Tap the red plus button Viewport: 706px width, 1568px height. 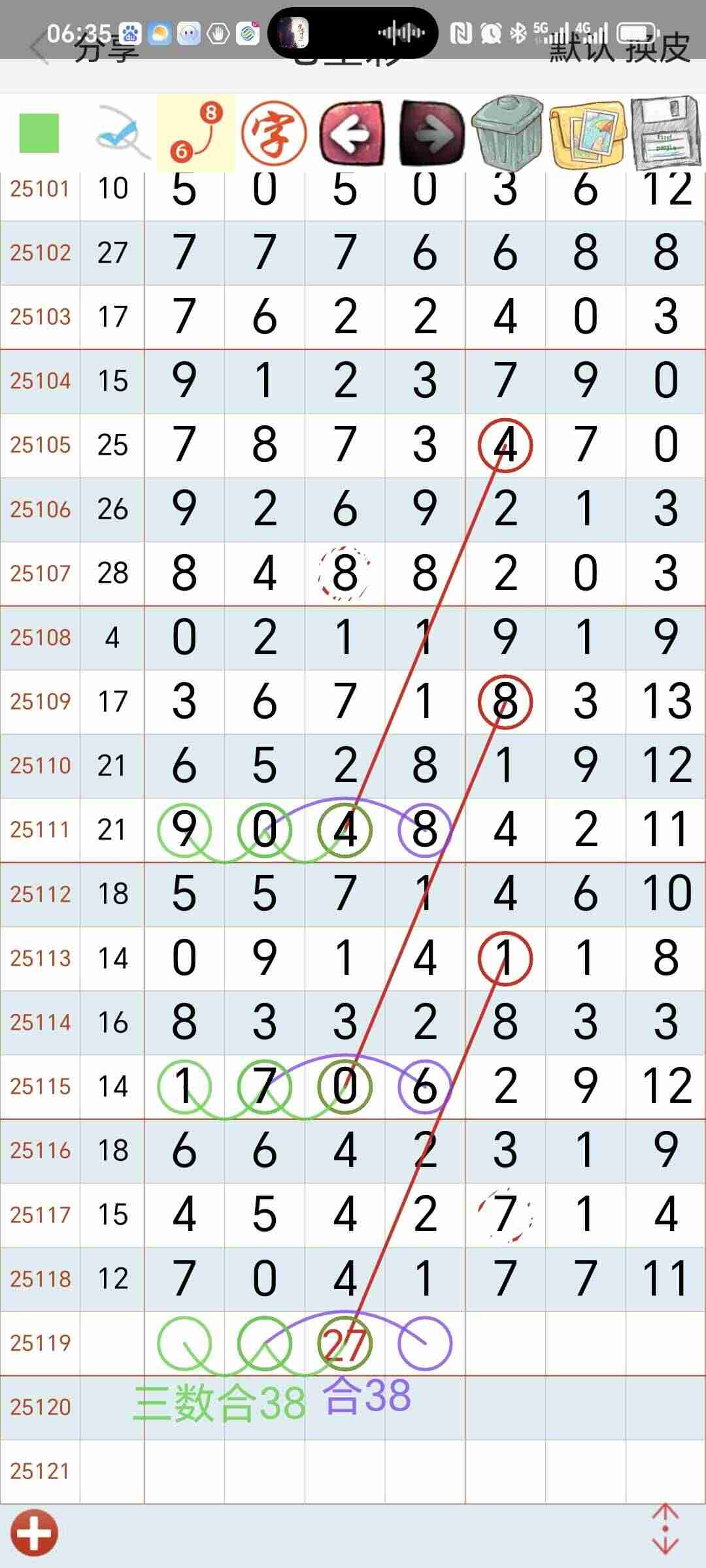[x=34, y=1533]
